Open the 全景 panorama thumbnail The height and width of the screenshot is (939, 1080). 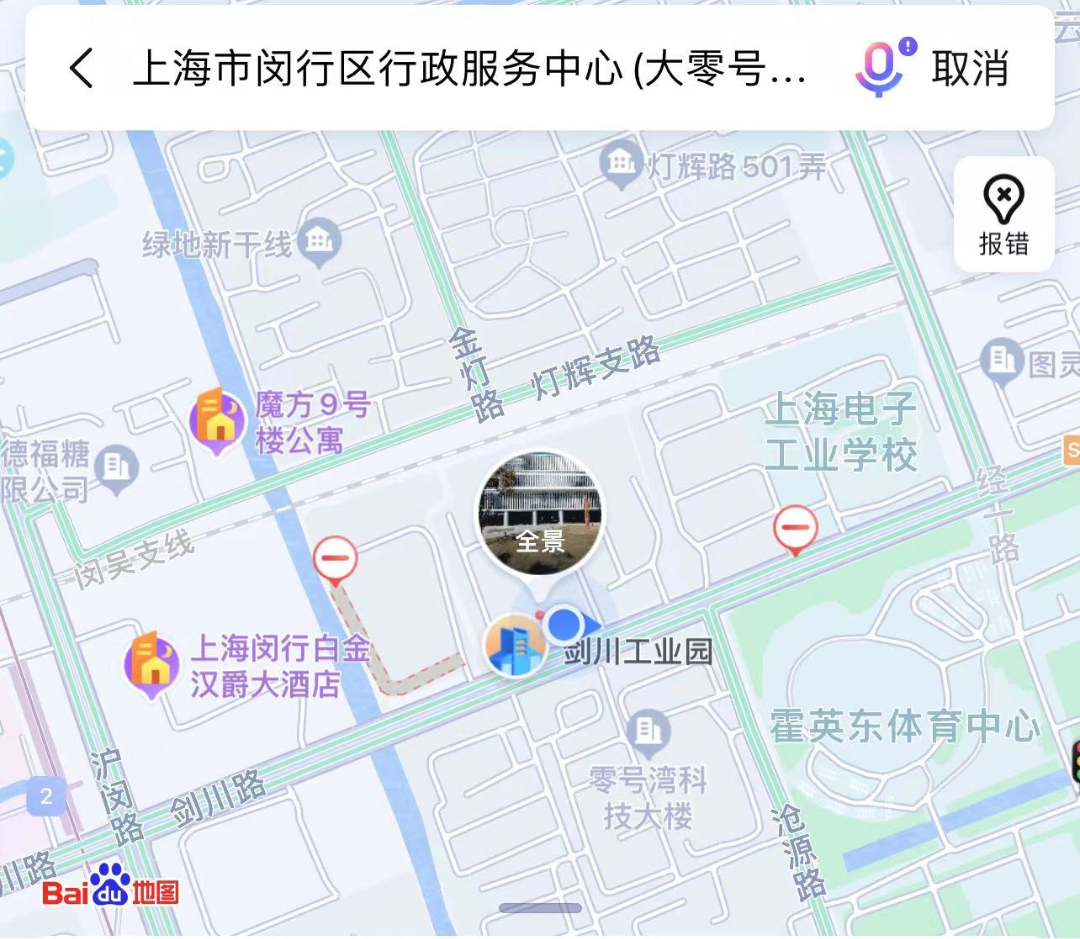pyautogui.click(x=540, y=513)
